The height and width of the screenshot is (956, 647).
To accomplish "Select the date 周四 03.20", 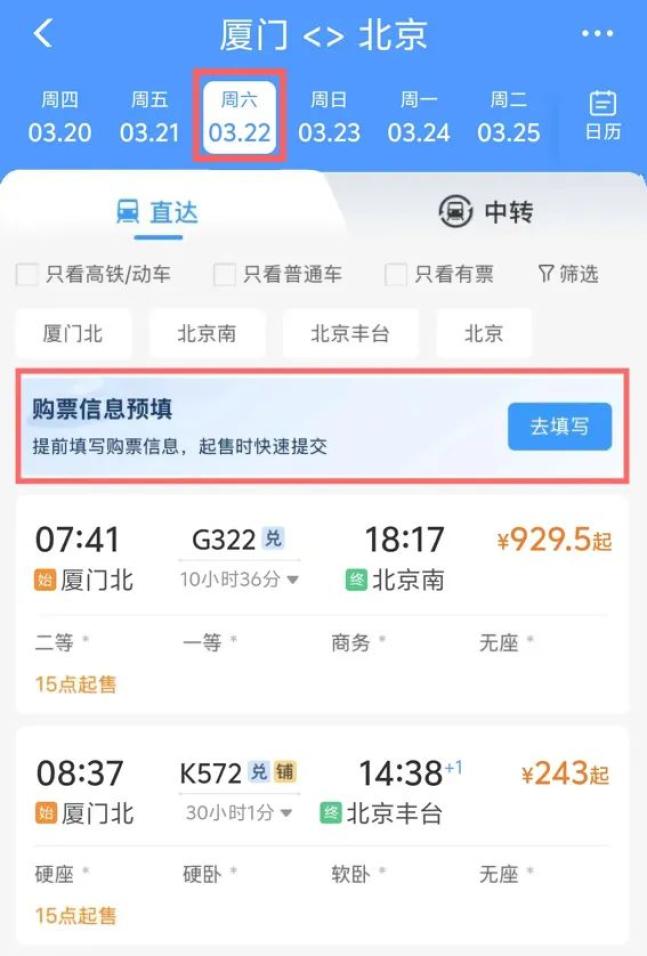I will [x=60, y=117].
